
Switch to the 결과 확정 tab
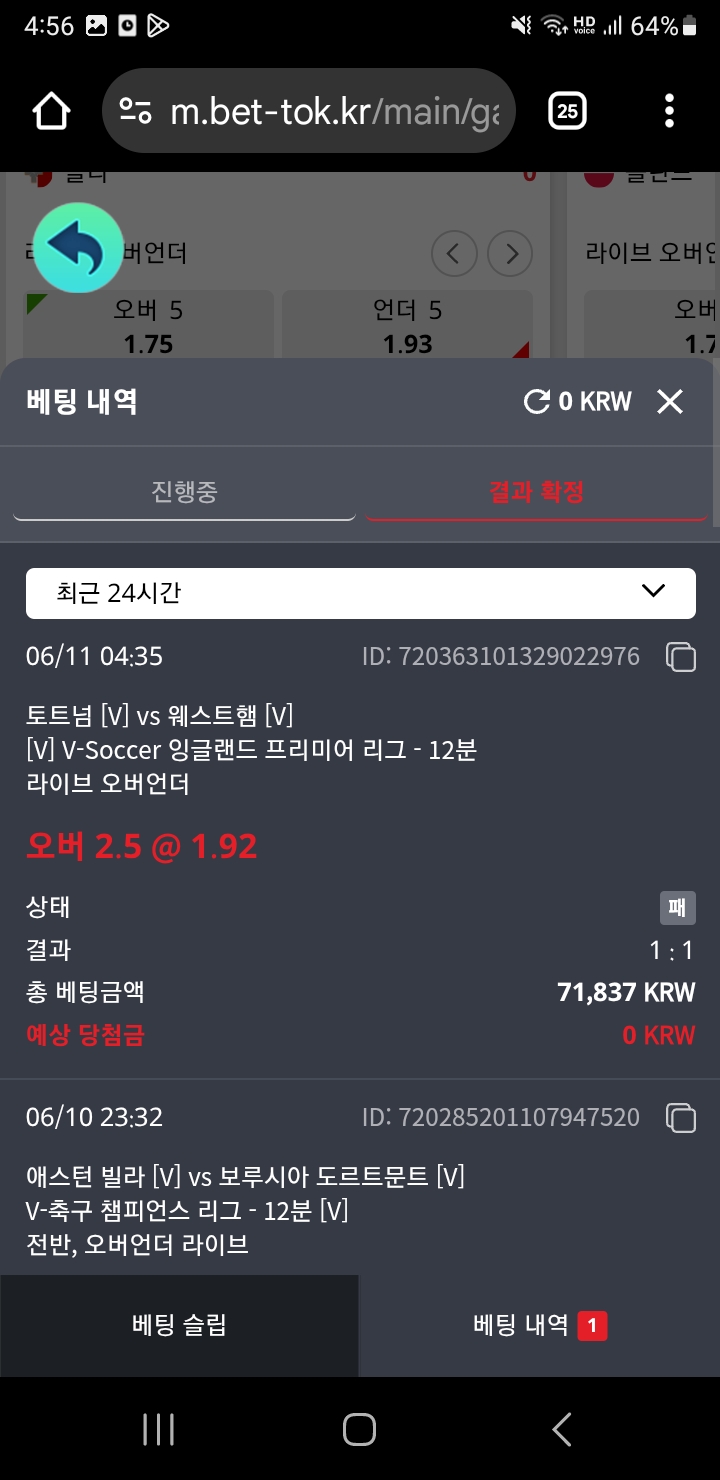point(537,492)
